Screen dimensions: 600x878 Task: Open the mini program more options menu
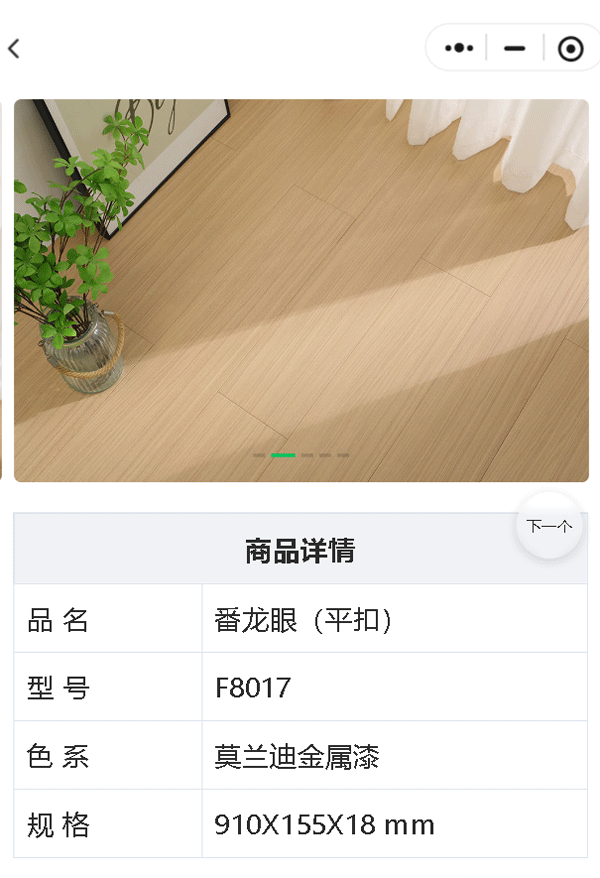click(x=458, y=48)
